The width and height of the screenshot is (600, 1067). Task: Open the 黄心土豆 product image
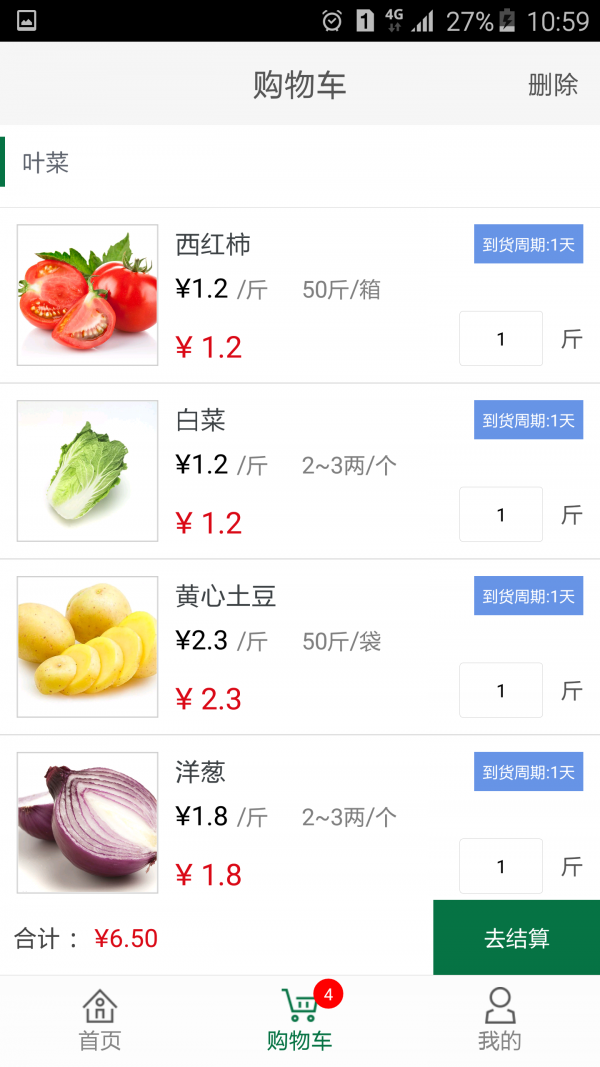(x=88, y=647)
